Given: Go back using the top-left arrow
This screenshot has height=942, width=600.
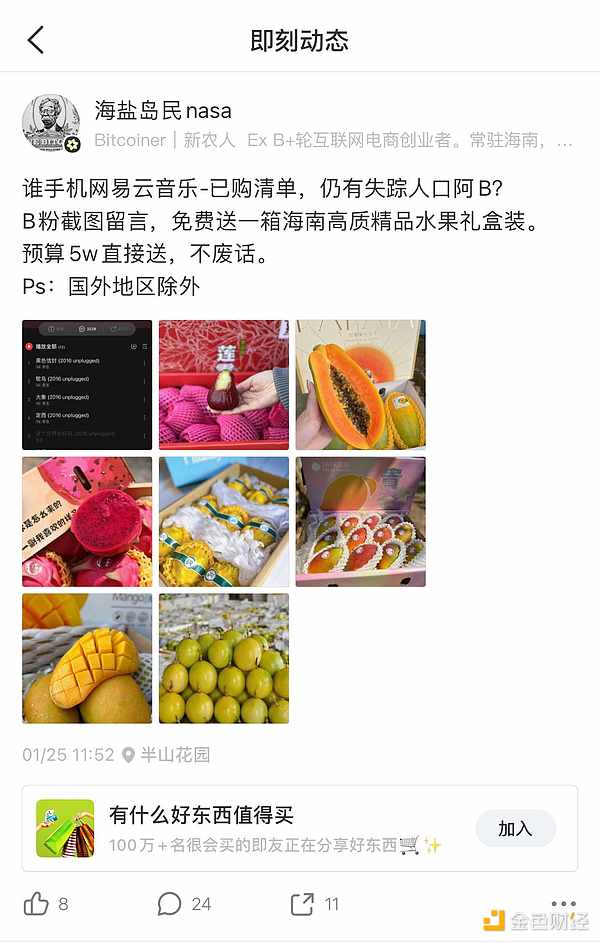Looking at the screenshot, I should pos(36,40).
